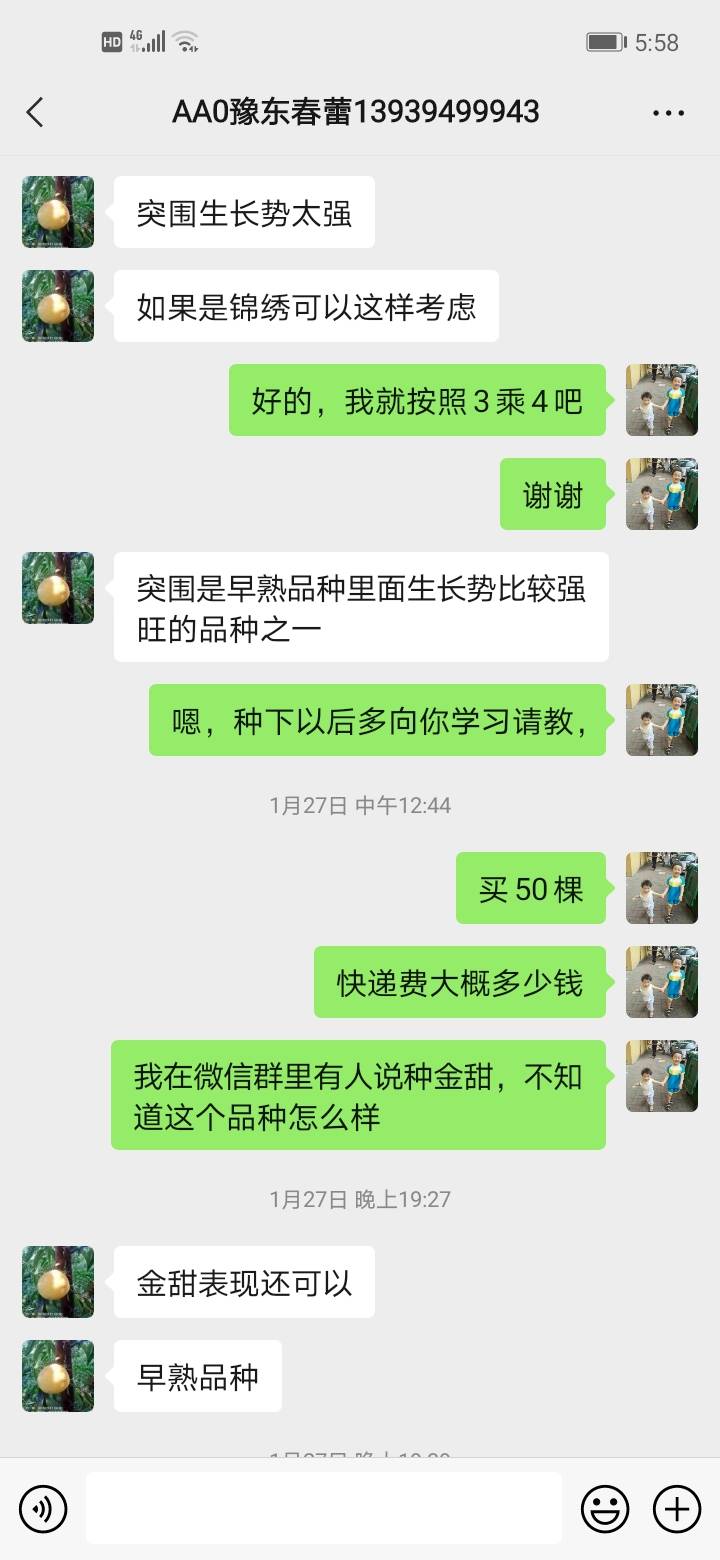Open contact avatar beside '突围生长势太强'
Viewport: 720px width, 1560px height.
58,212
